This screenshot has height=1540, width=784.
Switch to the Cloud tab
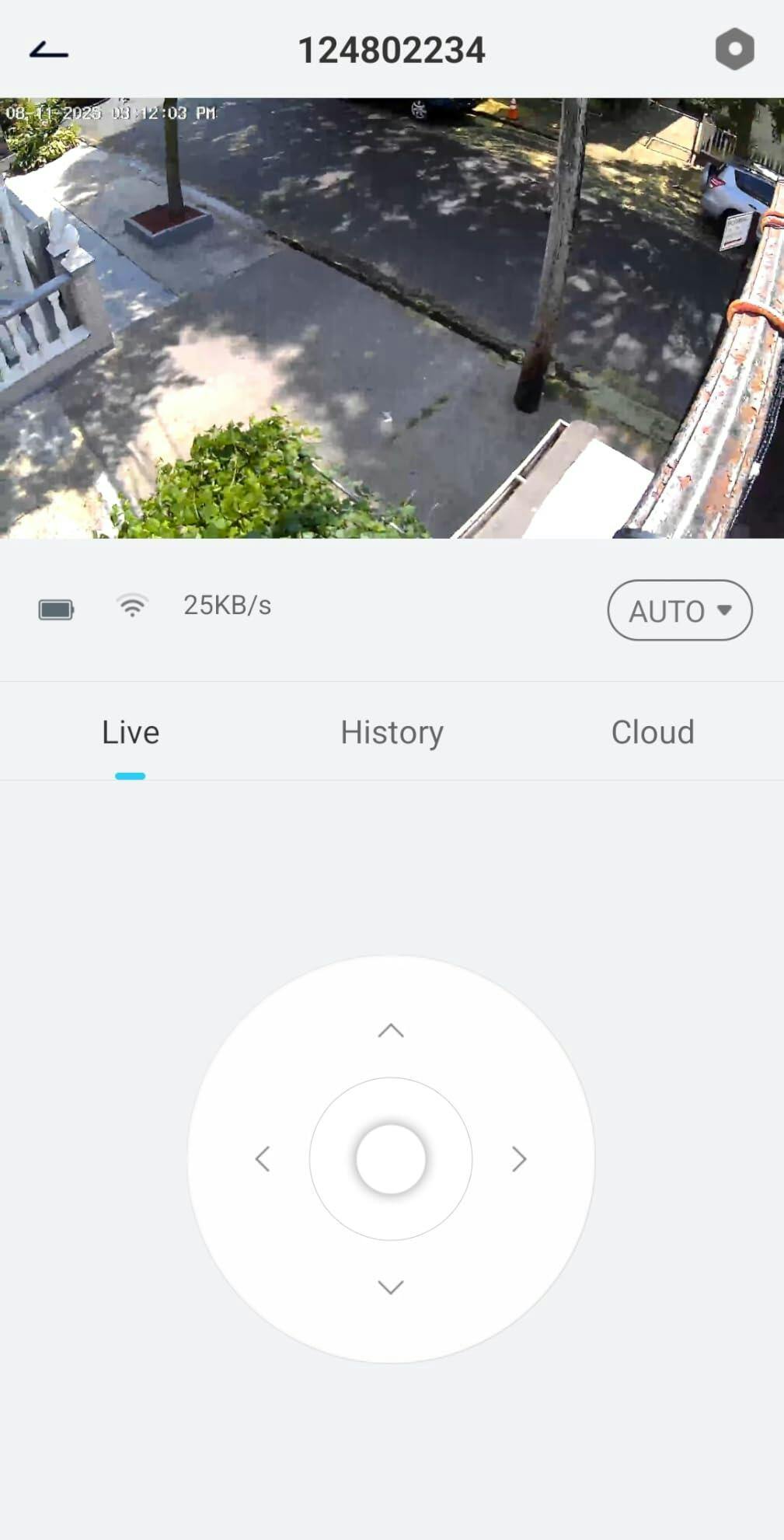point(652,732)
